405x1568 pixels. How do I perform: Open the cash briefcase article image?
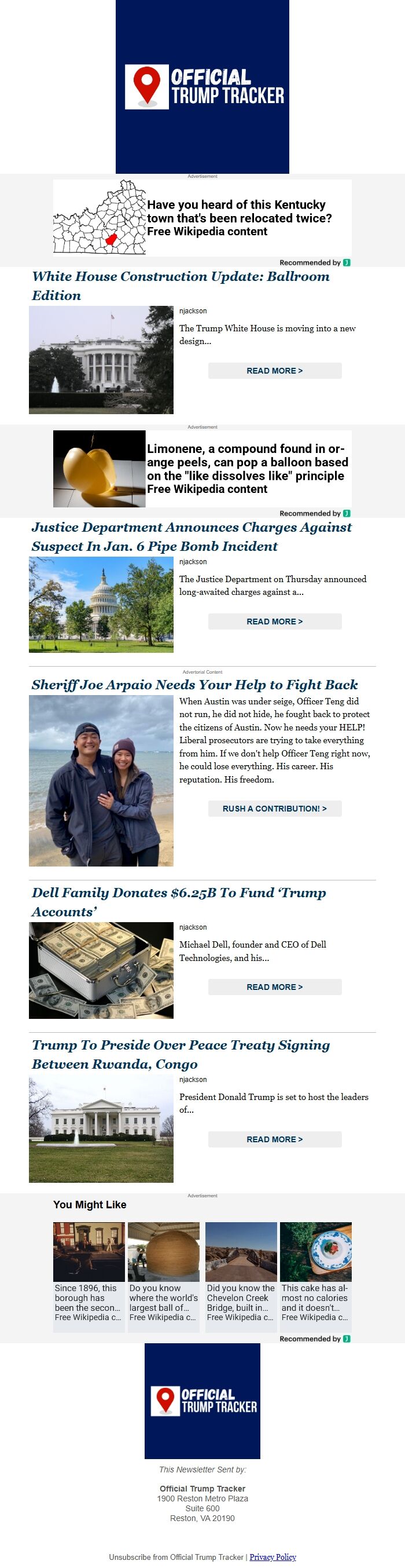[x=101, y=970]
